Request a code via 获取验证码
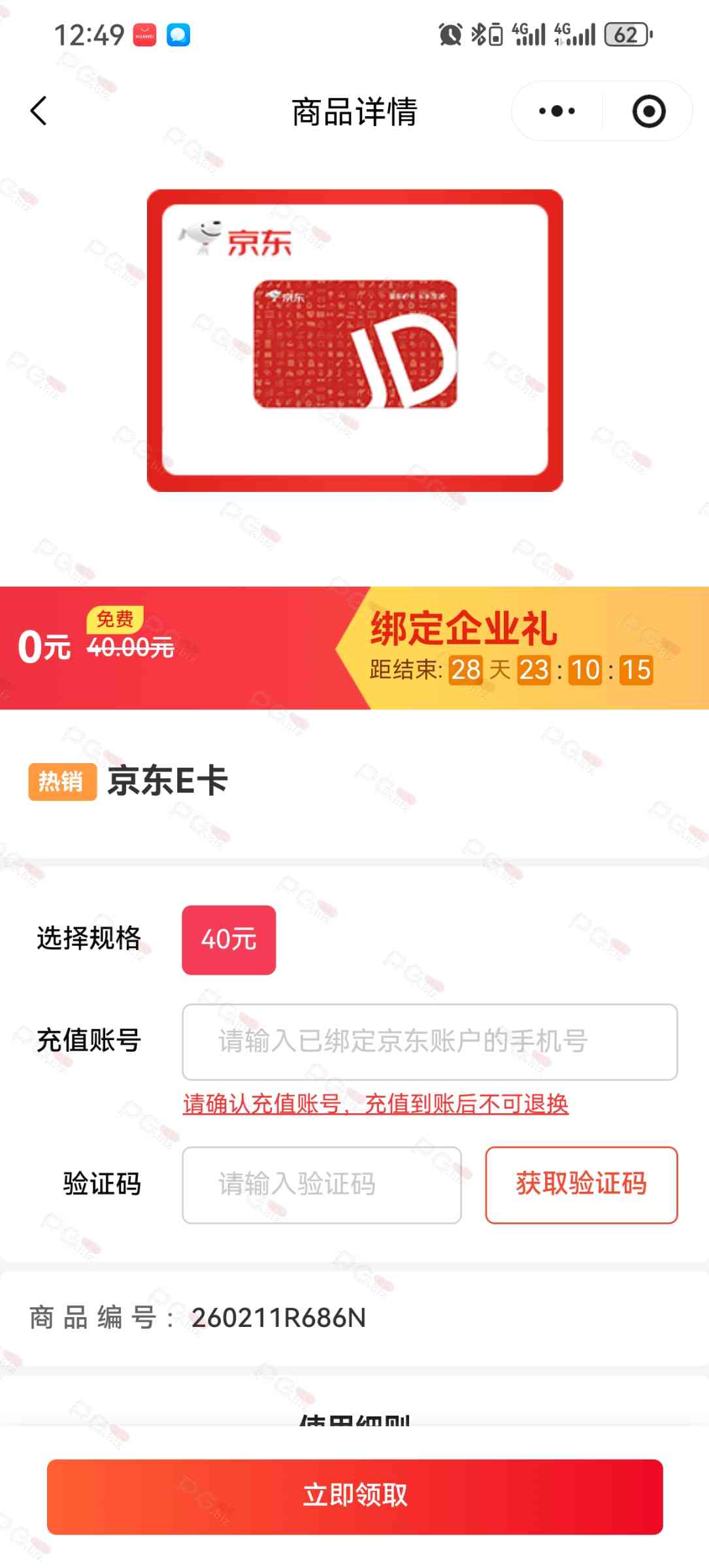 click(581, 1184)
